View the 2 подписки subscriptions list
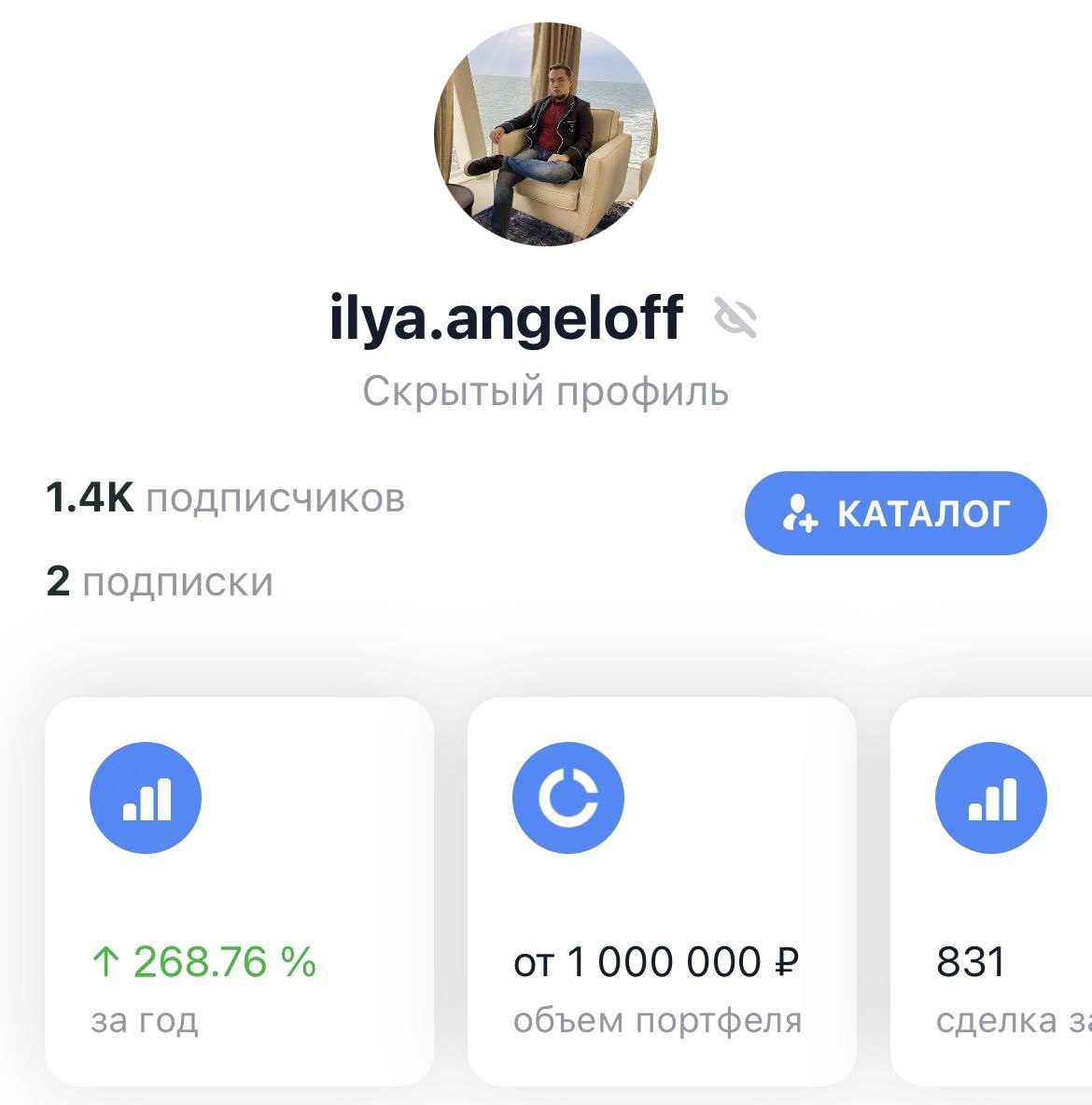Viewport: 1092px width, 1105px height. pos(157,581)
